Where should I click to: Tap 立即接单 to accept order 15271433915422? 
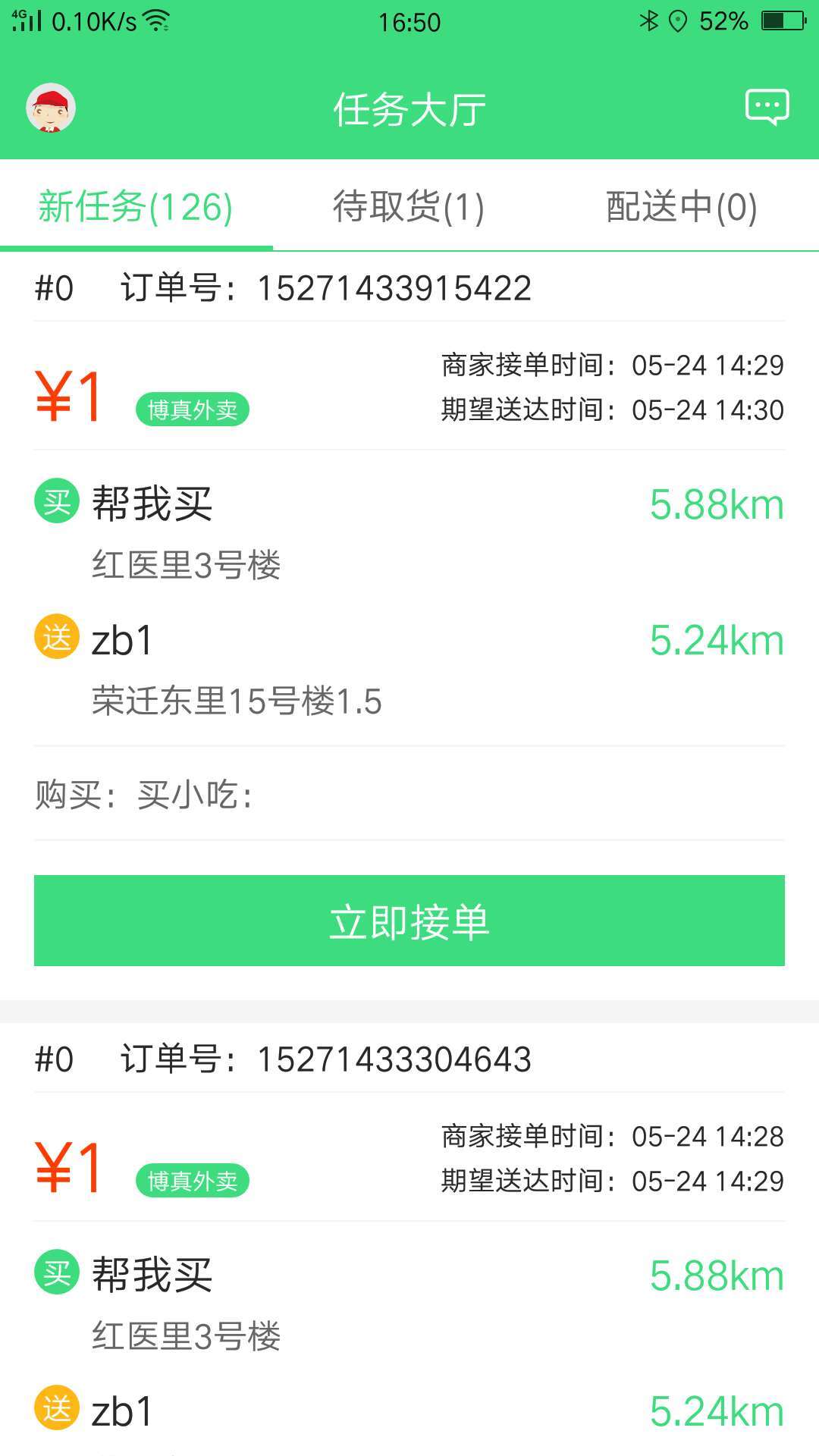[x=409, y=921]
